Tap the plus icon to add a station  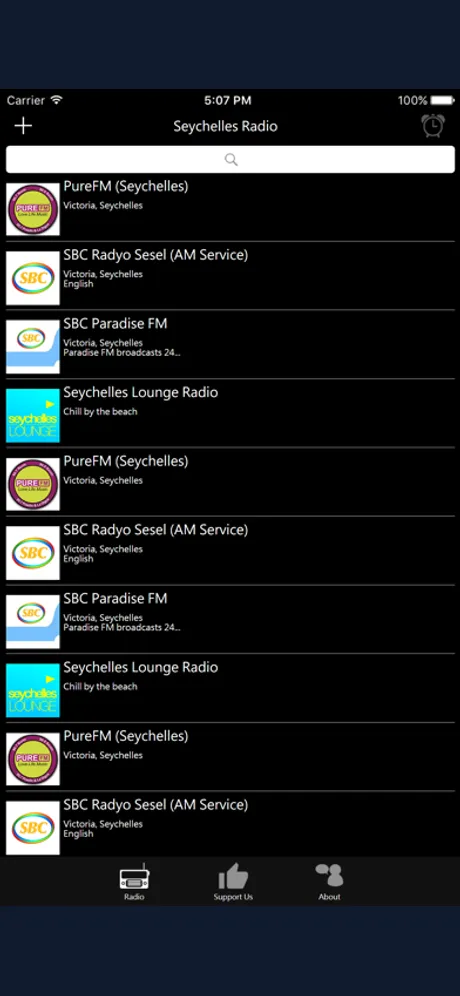(23, 126)
